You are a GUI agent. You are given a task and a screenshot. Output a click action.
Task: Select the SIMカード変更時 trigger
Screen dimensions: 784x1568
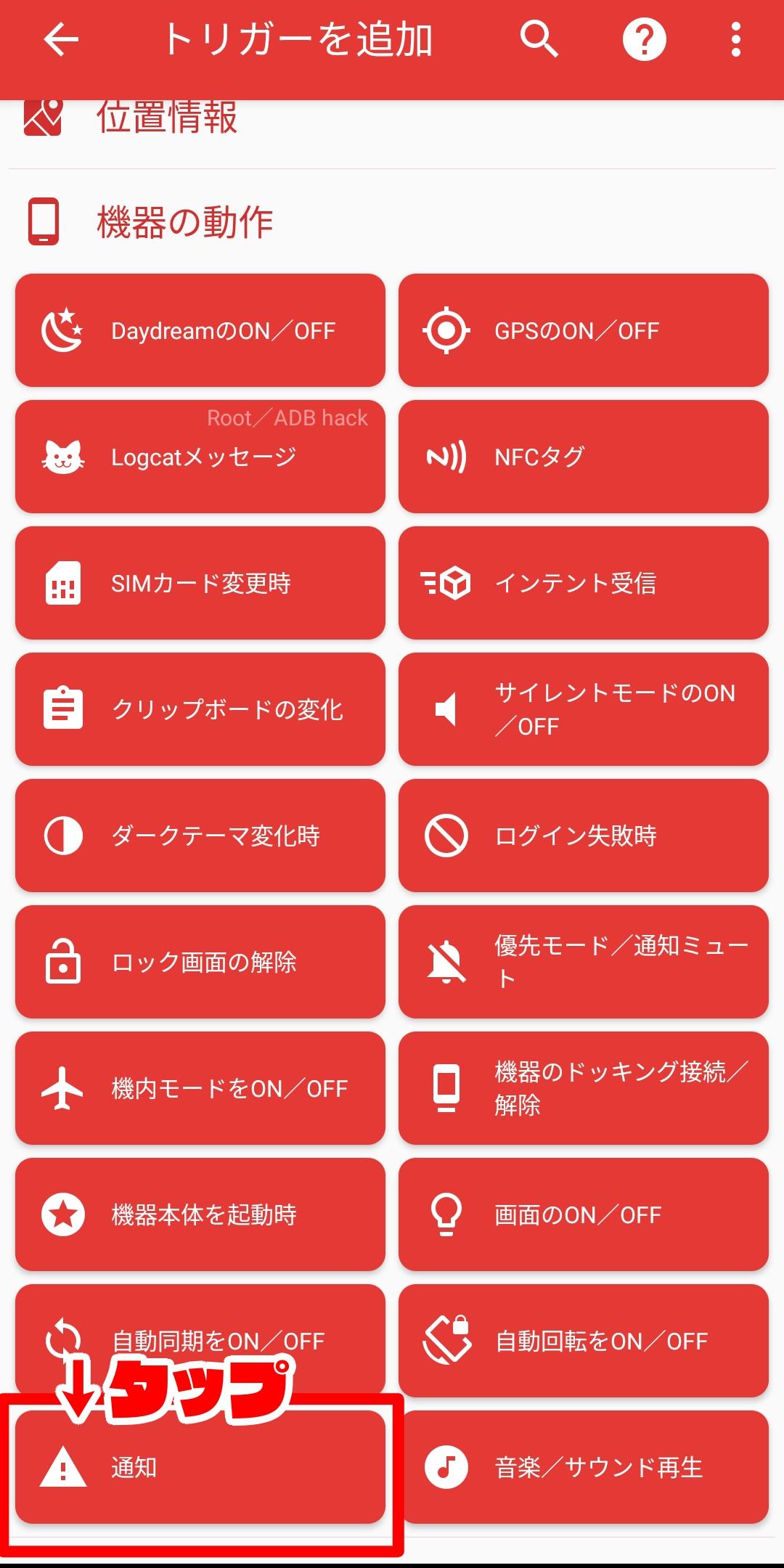[200, 583]
